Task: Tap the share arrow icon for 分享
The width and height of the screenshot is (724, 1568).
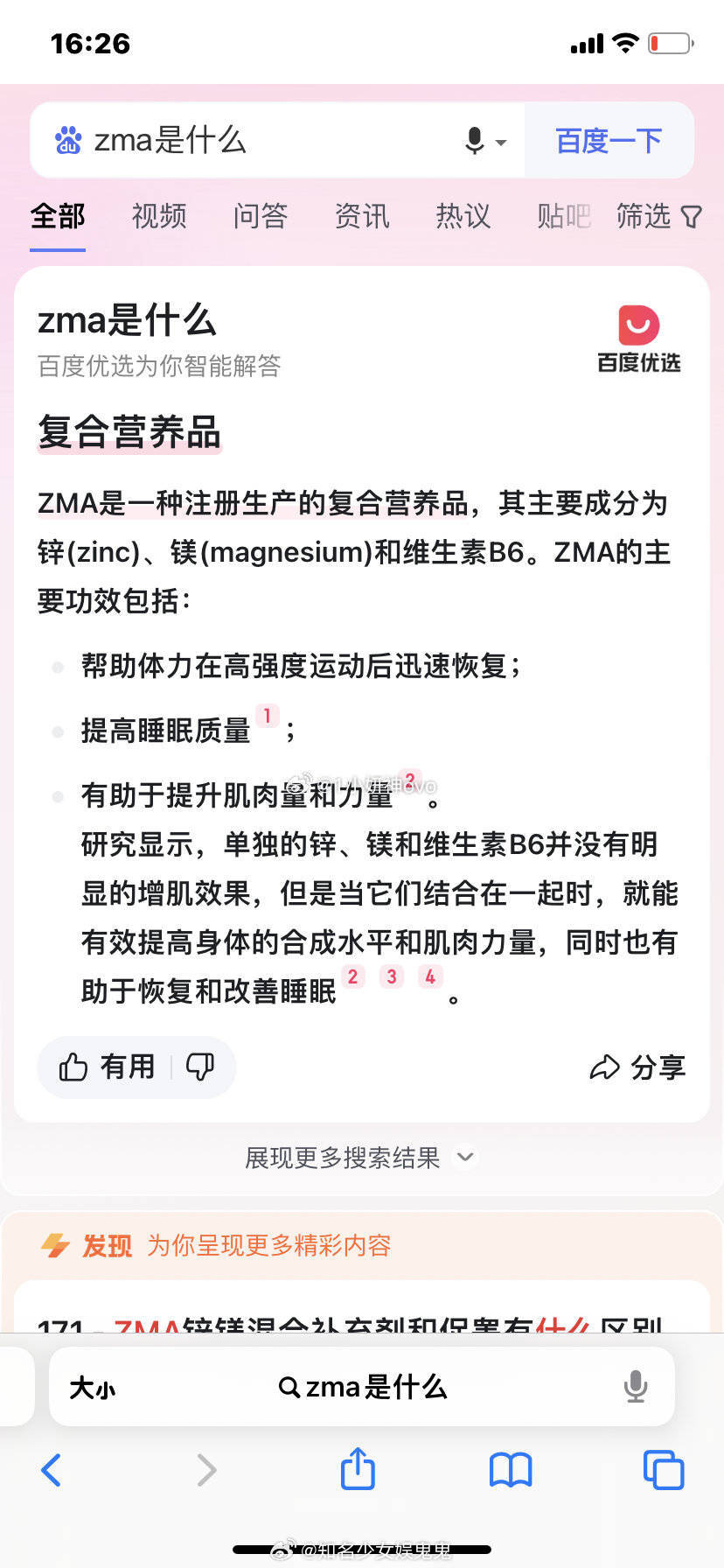Action: 605,1067
